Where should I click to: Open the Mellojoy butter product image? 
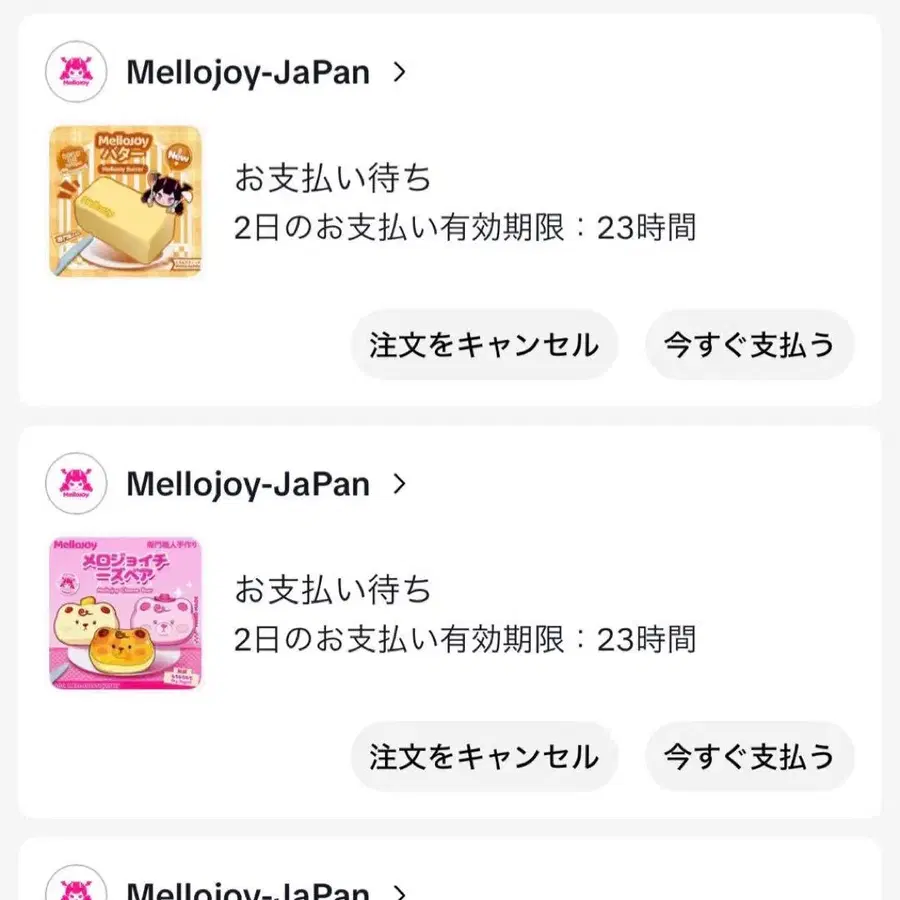point(125,201)
